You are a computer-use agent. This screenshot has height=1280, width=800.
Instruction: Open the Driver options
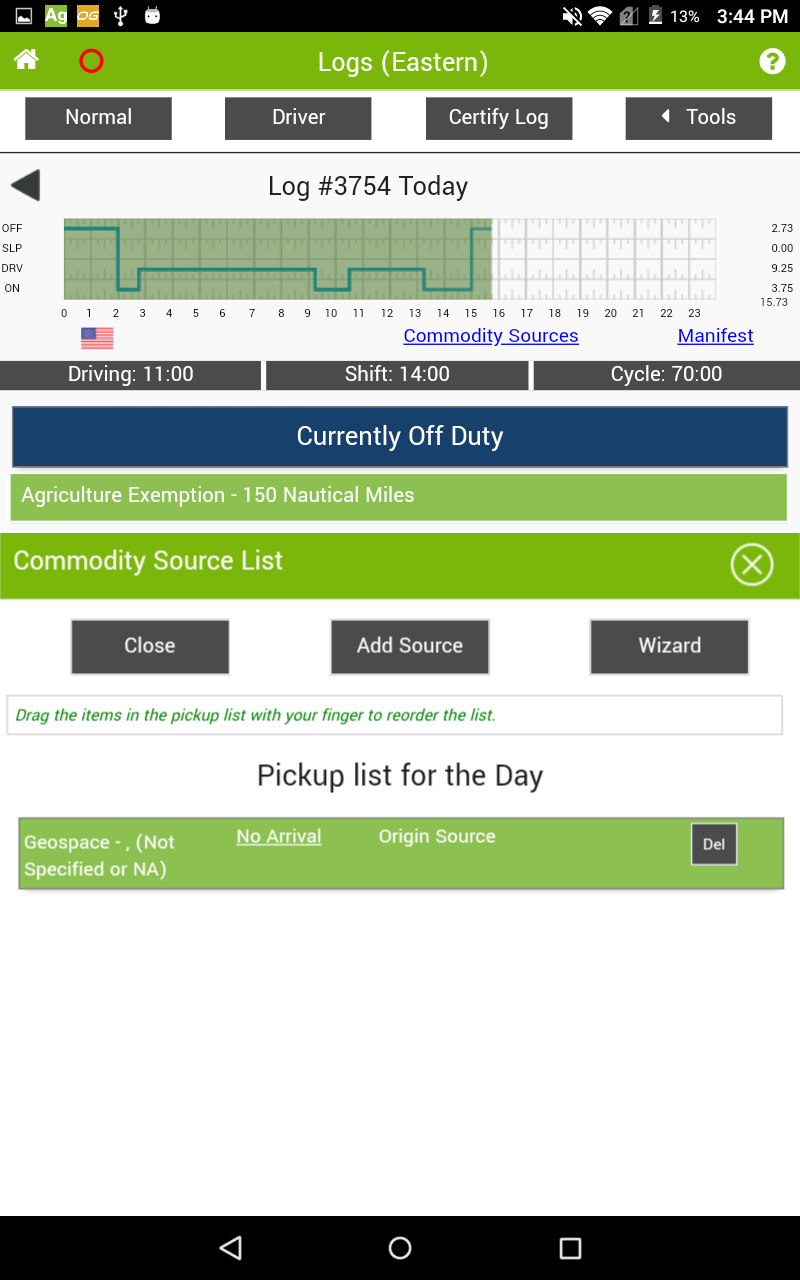click(x=298, y=118)
